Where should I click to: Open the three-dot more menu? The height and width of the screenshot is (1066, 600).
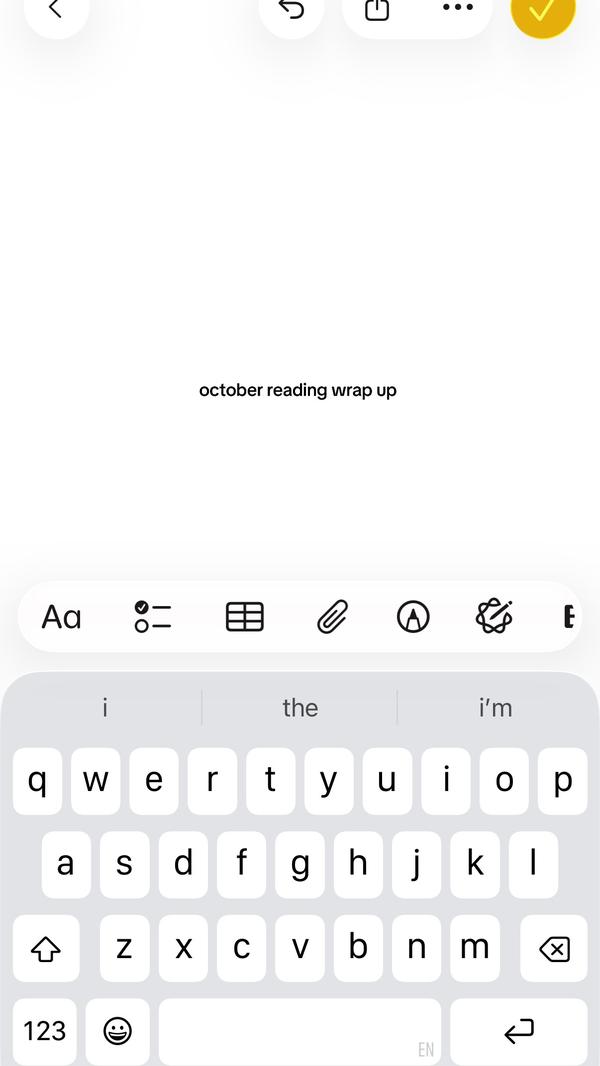point(457,8)
